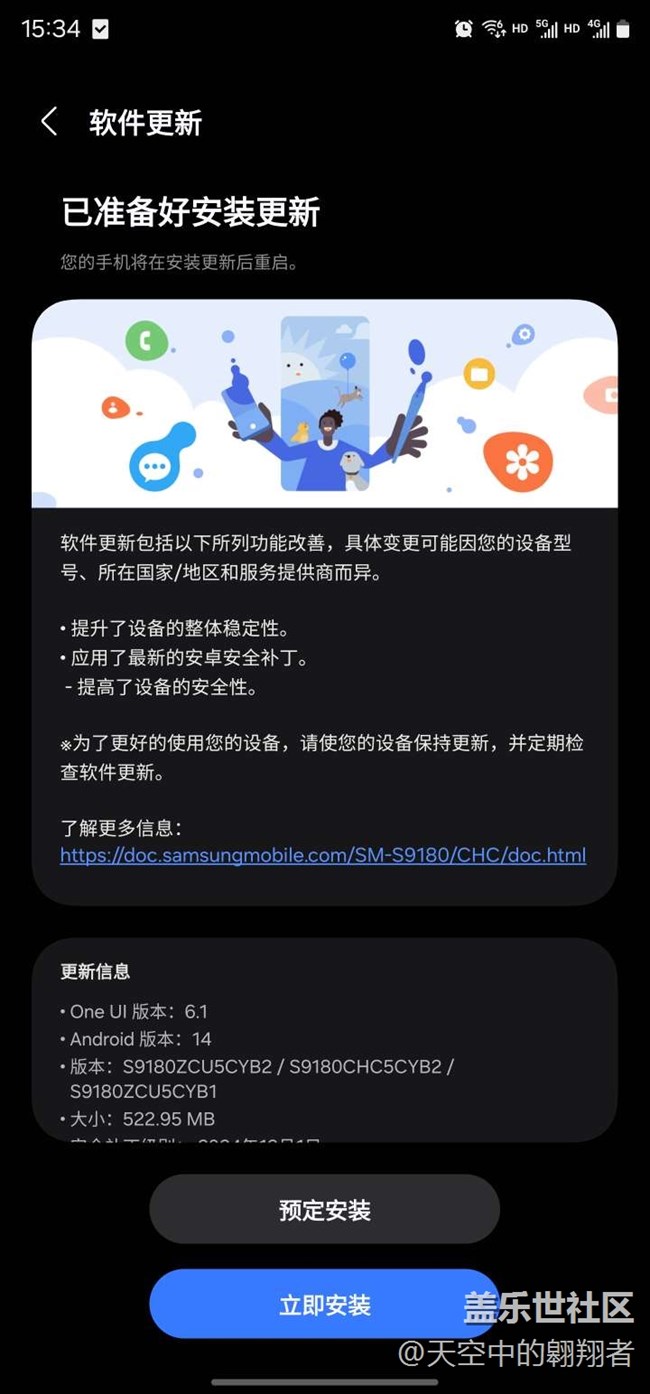Go back from the 软件更新 page
650x1394 pixels.
pos(48,122)
